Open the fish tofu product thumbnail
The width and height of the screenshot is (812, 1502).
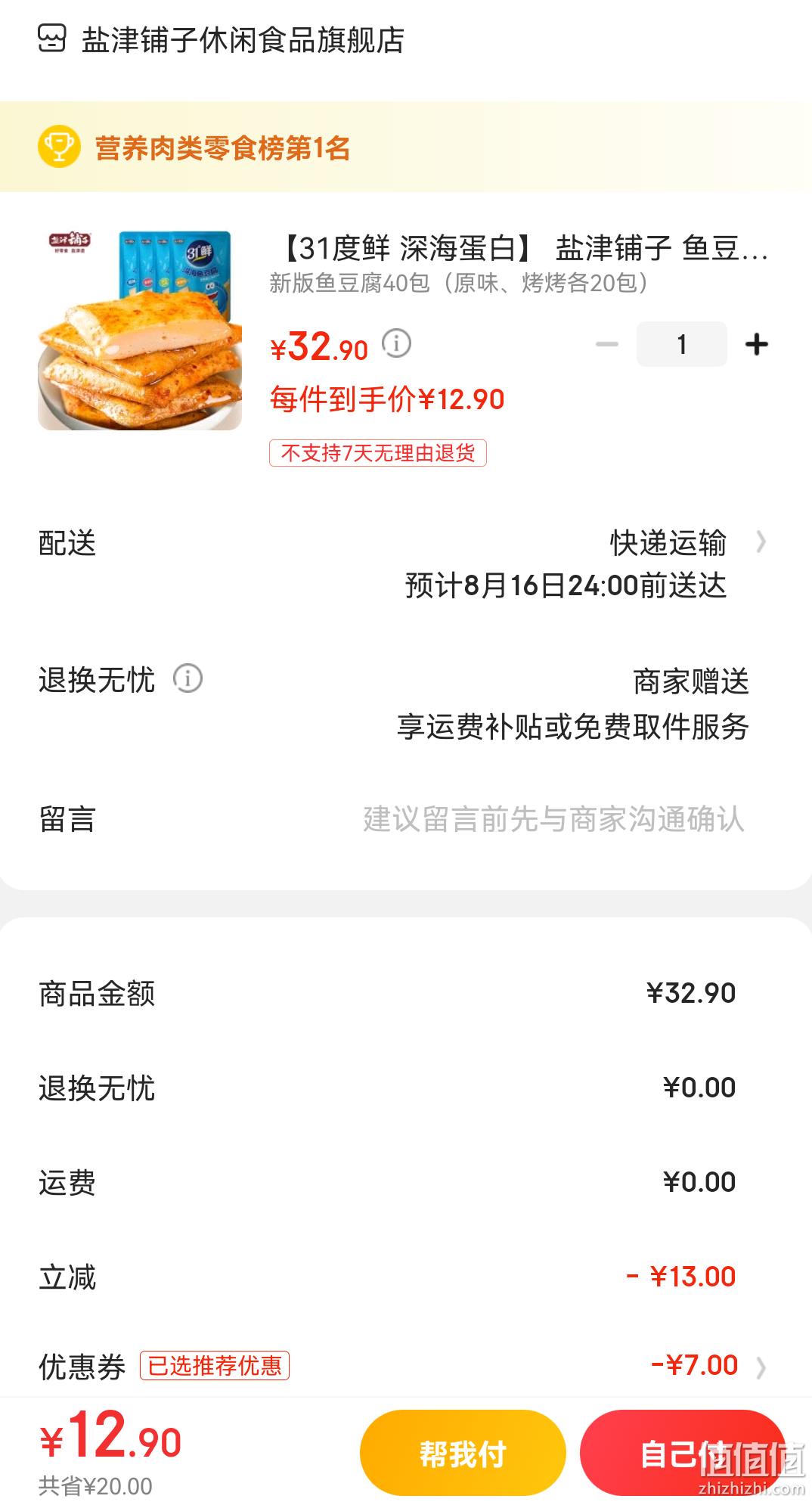140,330
